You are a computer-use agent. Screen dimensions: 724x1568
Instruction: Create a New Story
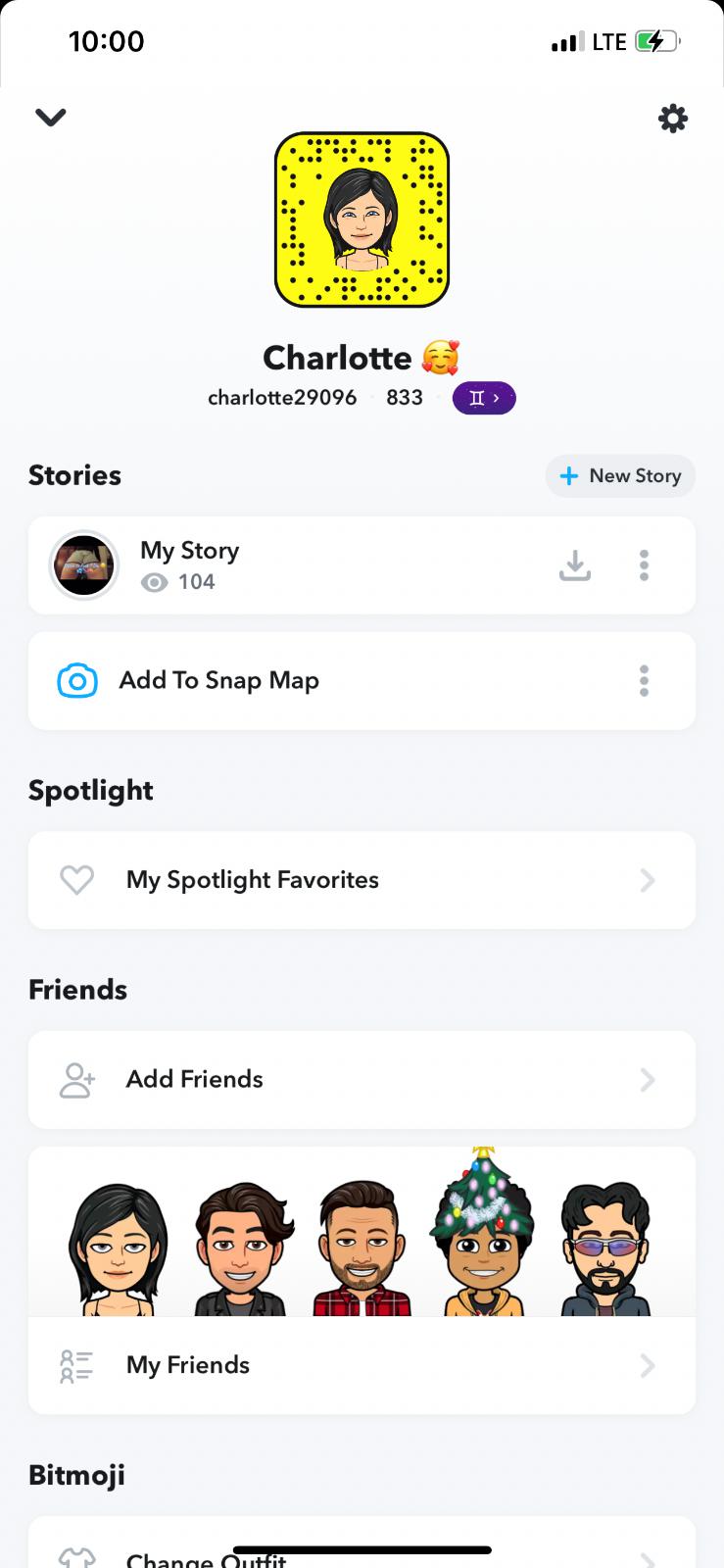coord(620,476)
